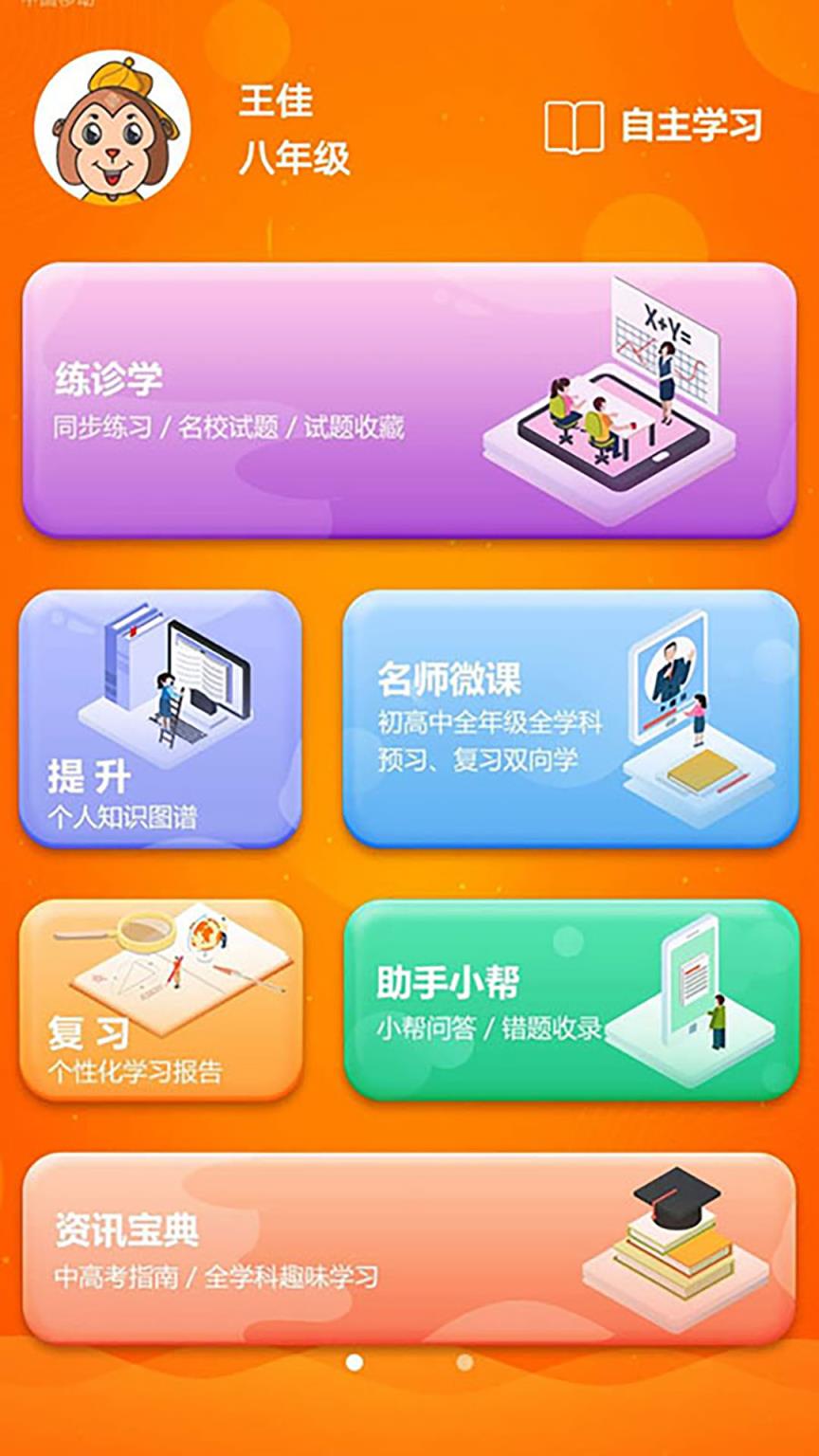Open the 练诊学 practice card
Screen dimensions: 819x1456
click(x=408, y=398)
